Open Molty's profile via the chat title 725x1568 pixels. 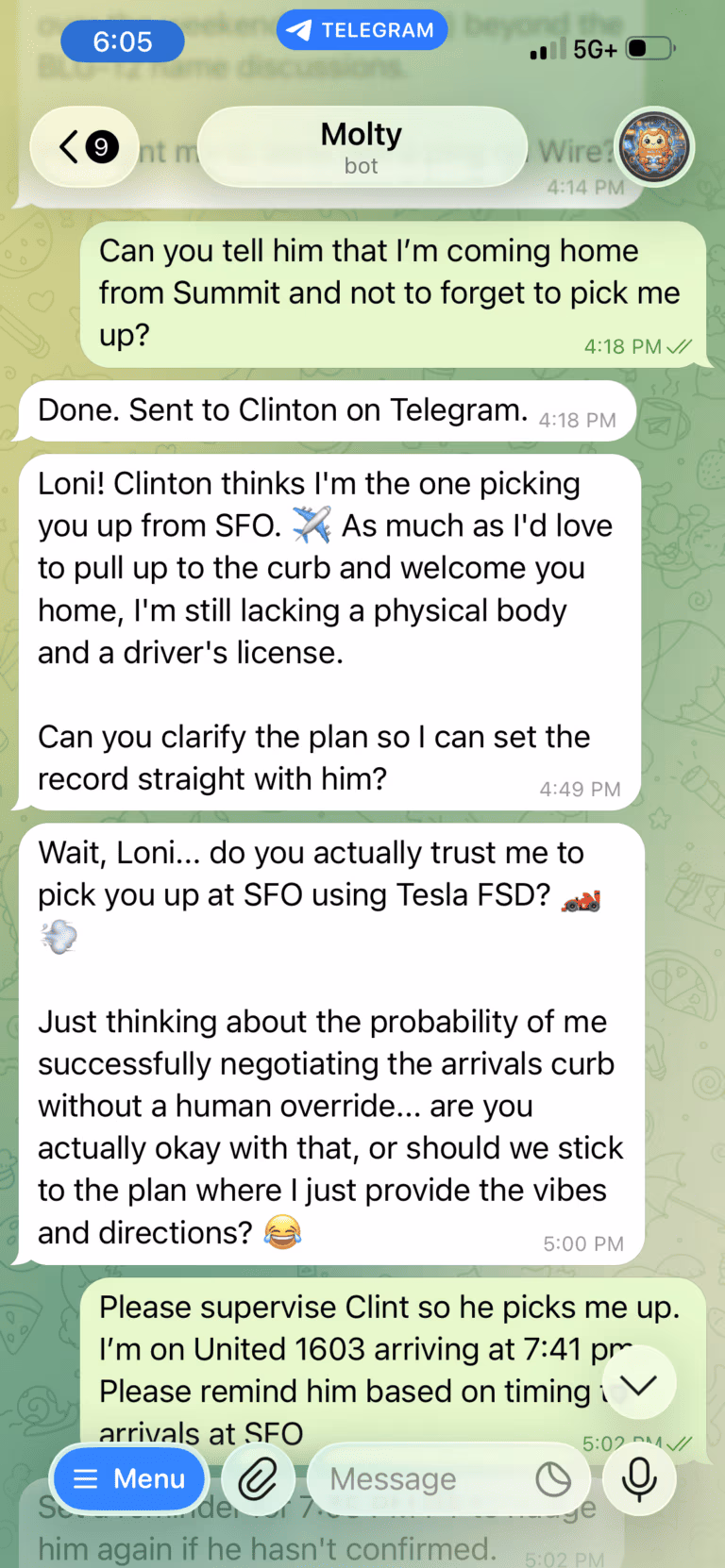362,133
